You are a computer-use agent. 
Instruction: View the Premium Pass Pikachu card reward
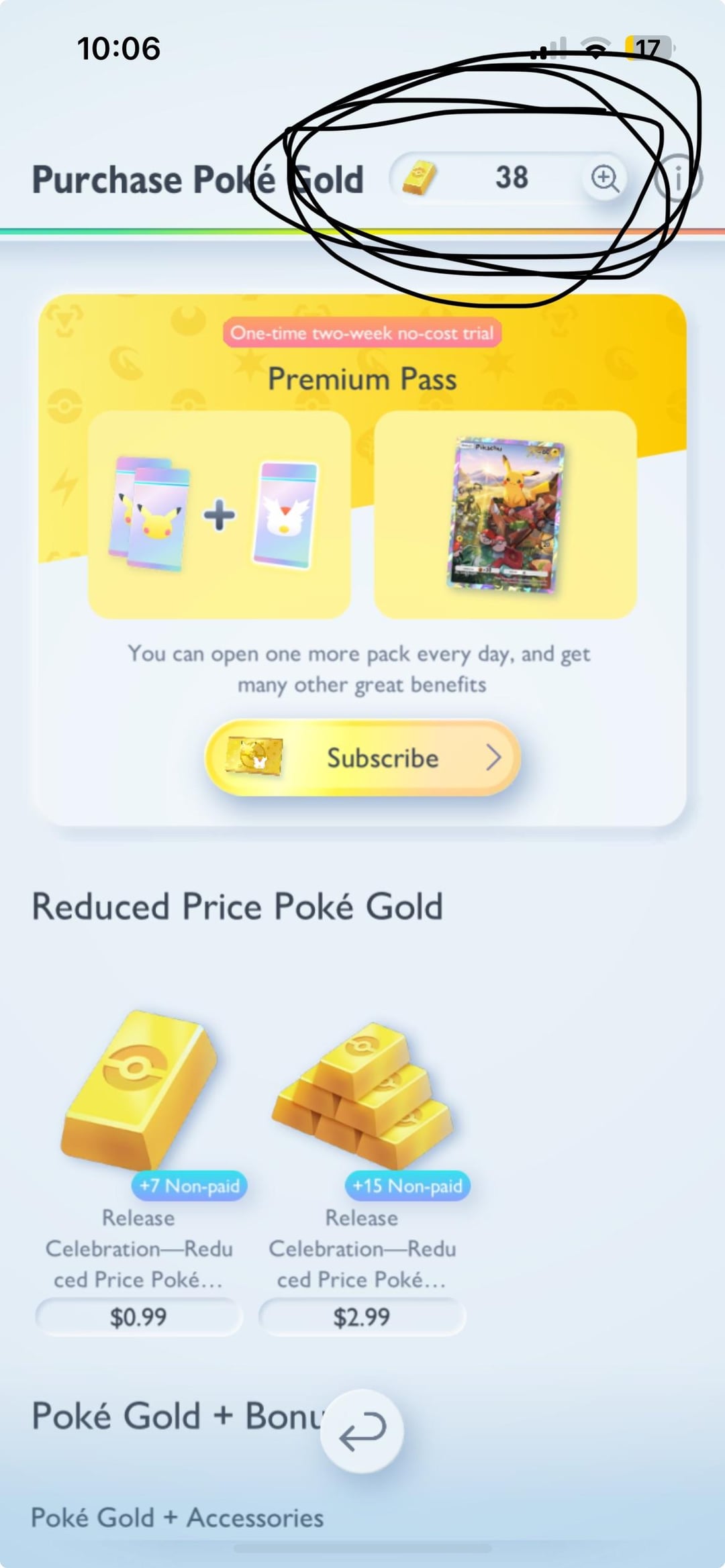pyautogui.click(x=505, y=515)
